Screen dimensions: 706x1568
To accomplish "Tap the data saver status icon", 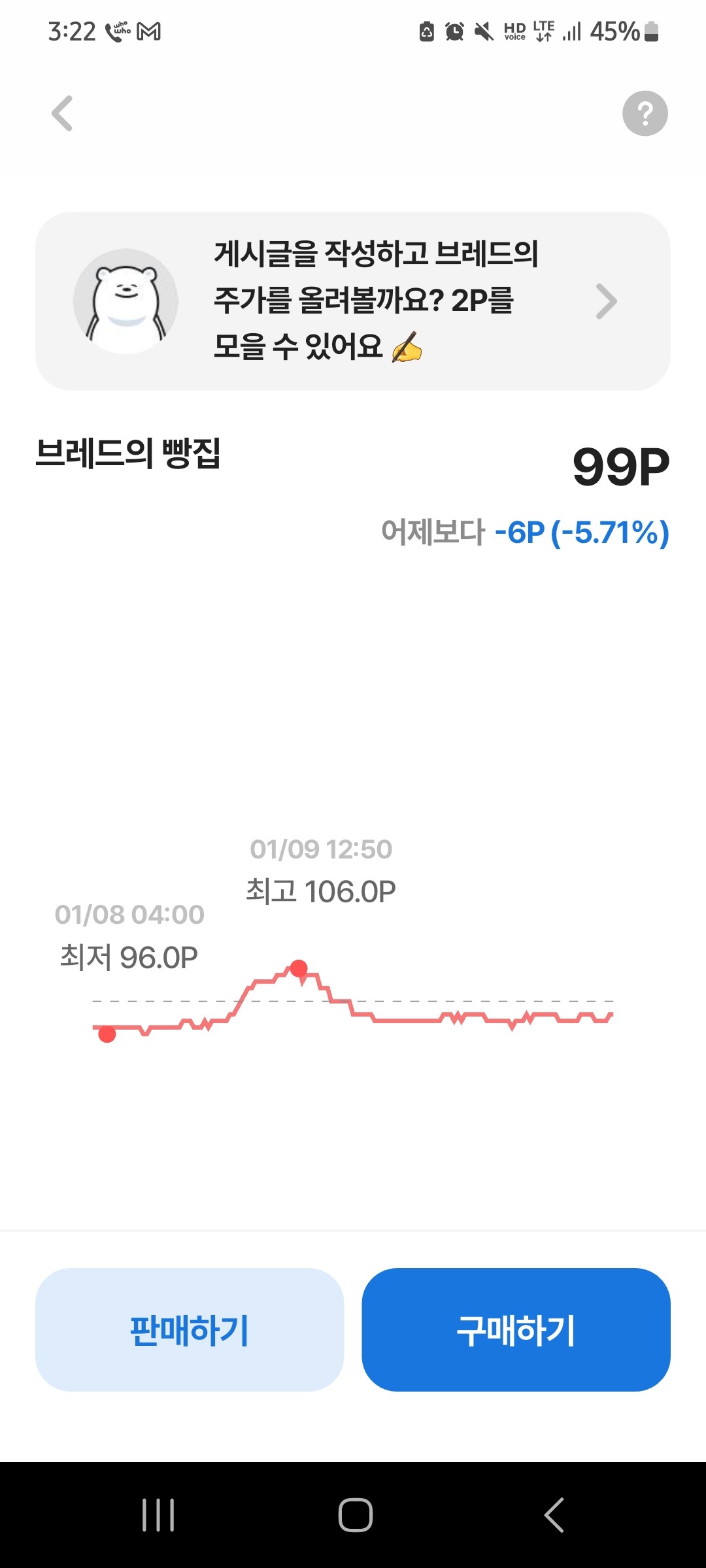I will click(x=428, y=31).
